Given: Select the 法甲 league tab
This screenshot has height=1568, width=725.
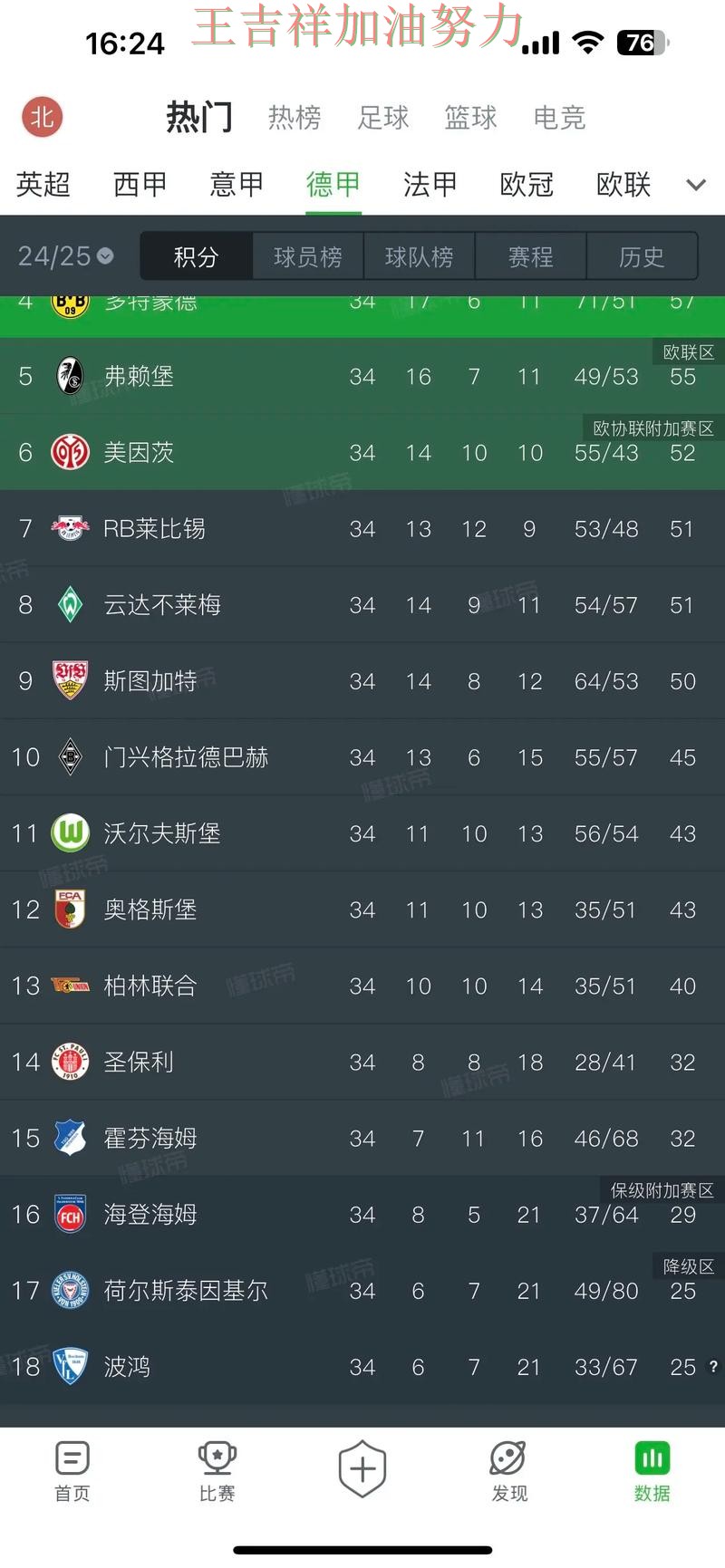Looking at the screenshot, I should tap(430, 185).
